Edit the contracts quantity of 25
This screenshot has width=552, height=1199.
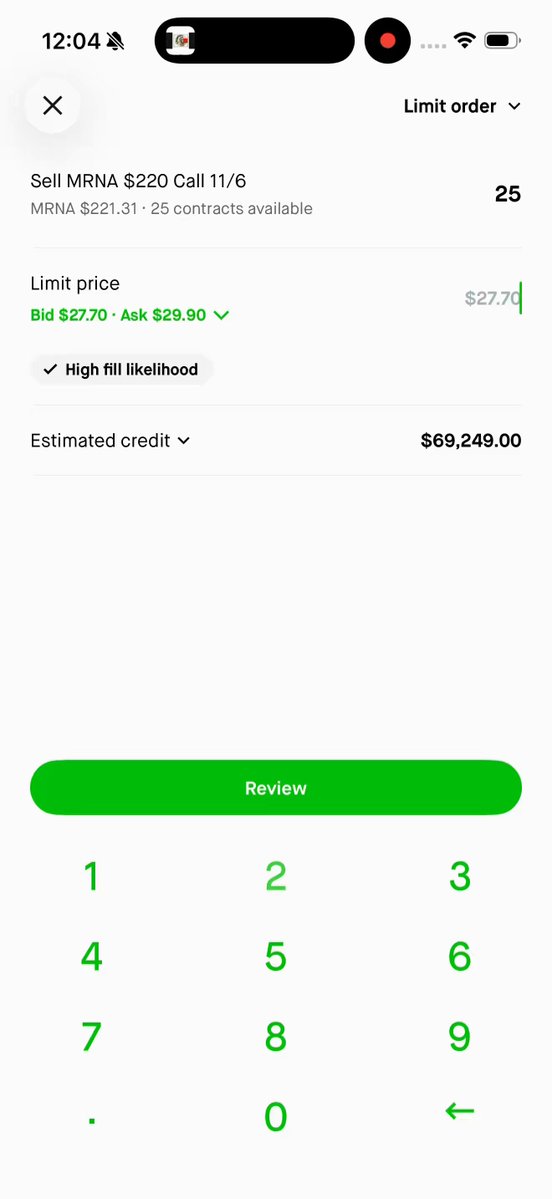point(508,194)
